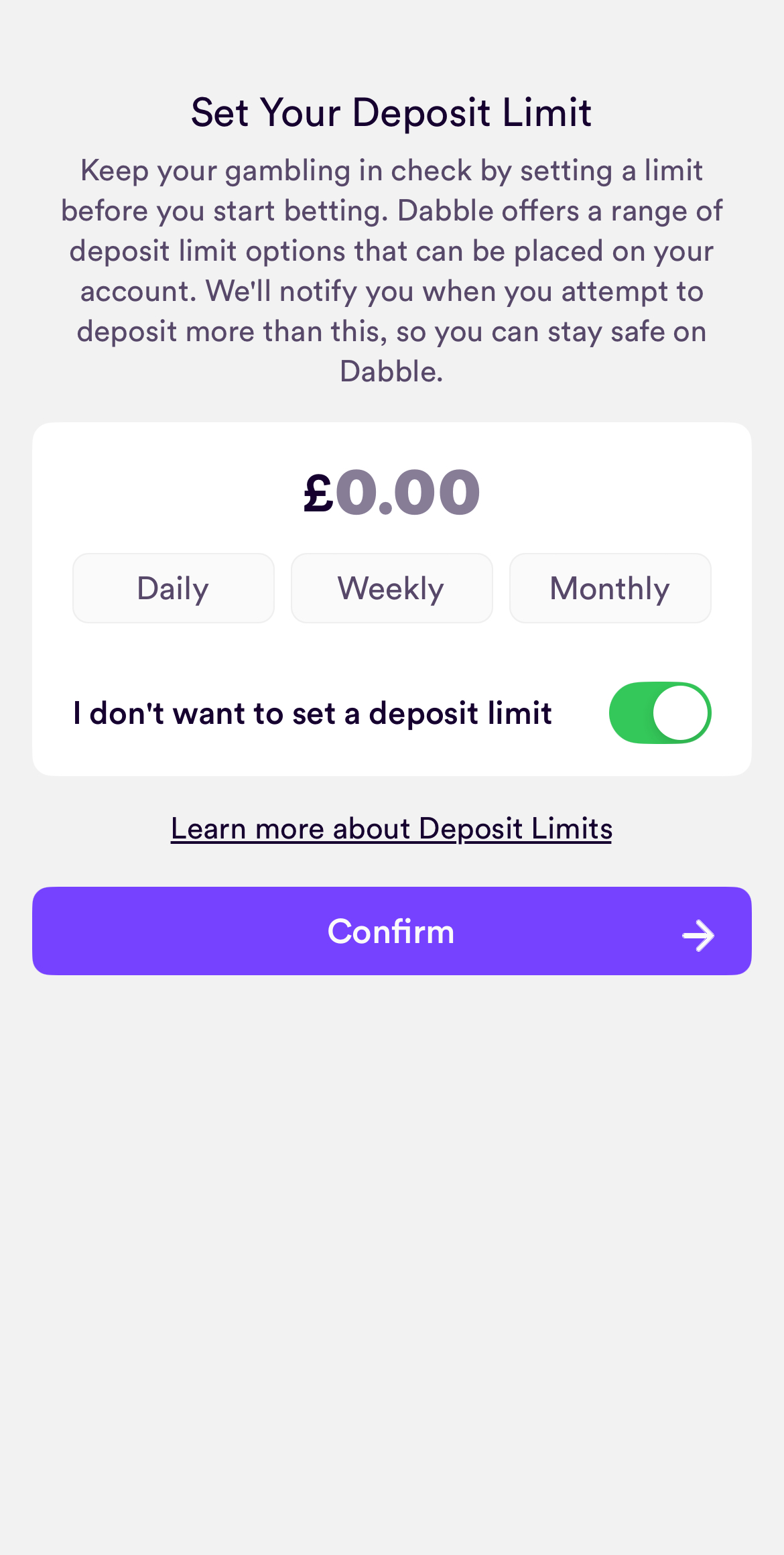This screenshot has height=1555, width=784.
Task: Tap the deposit amount to edit it
Action: click(391, 493)
